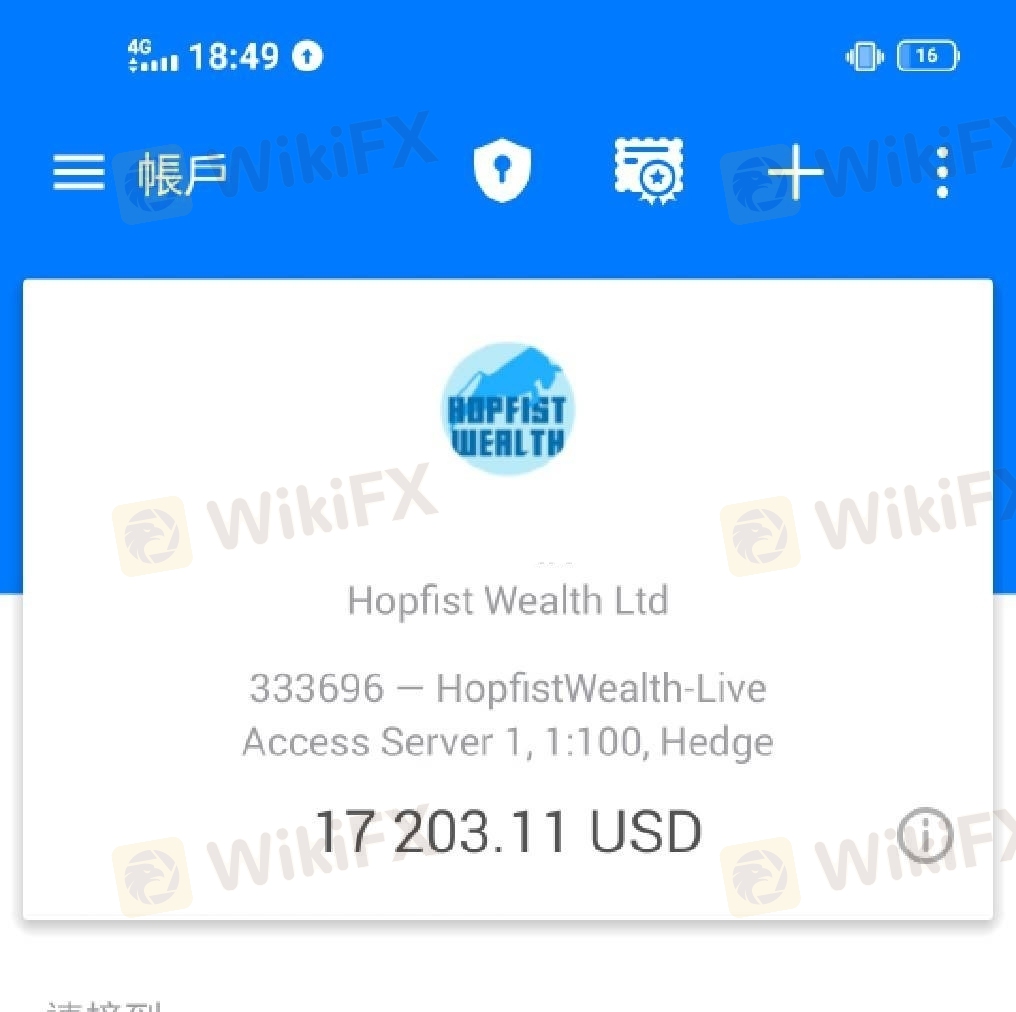The image size is (1016, 1012).
Task: Open the three-dot overflow menu
Action: pos(942,174)
